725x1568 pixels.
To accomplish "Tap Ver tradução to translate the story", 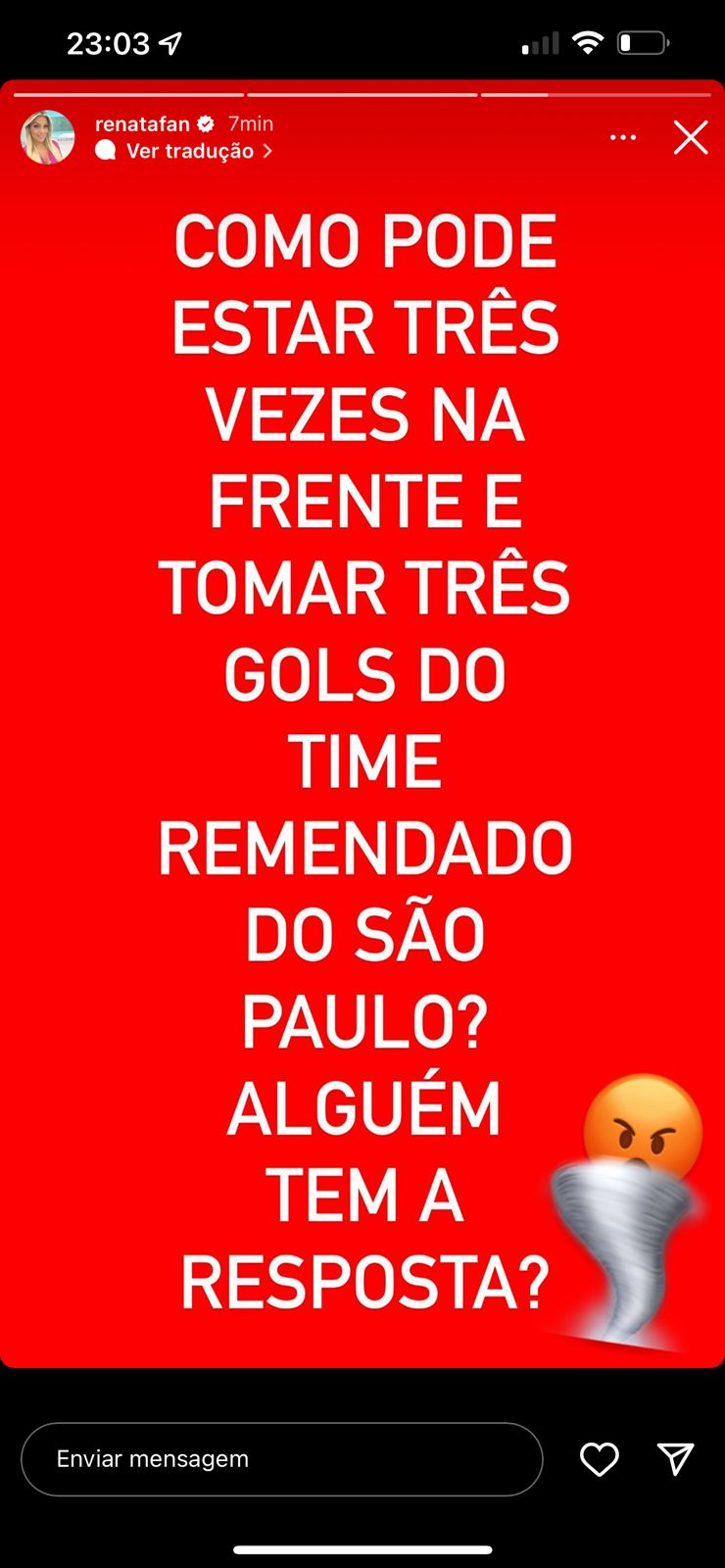I will coord(189,151).
